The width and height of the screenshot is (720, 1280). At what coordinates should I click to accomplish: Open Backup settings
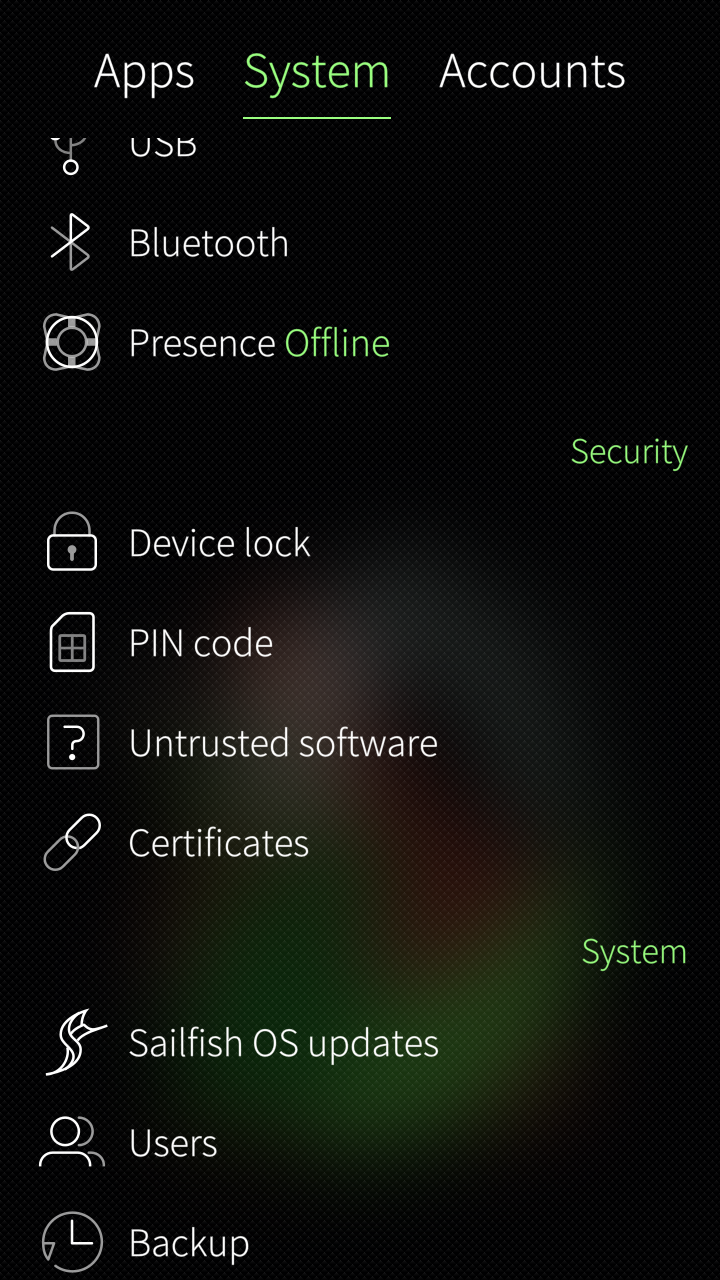(360, 1243)
